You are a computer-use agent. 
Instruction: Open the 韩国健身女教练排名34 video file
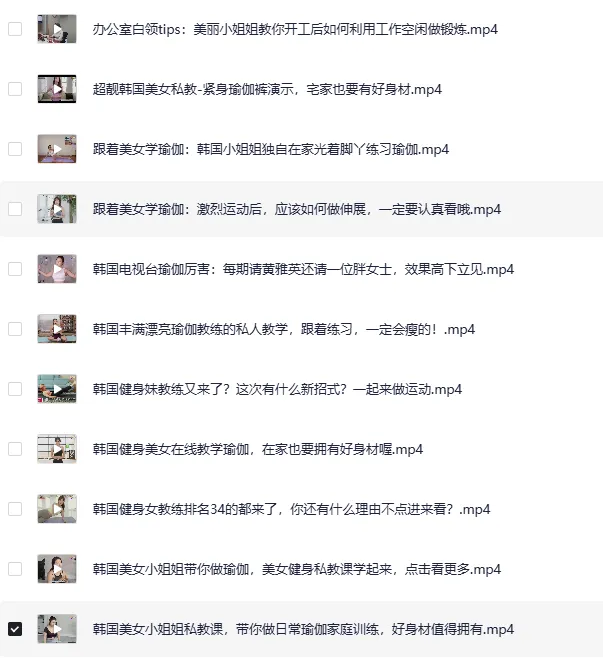point(291,509)
